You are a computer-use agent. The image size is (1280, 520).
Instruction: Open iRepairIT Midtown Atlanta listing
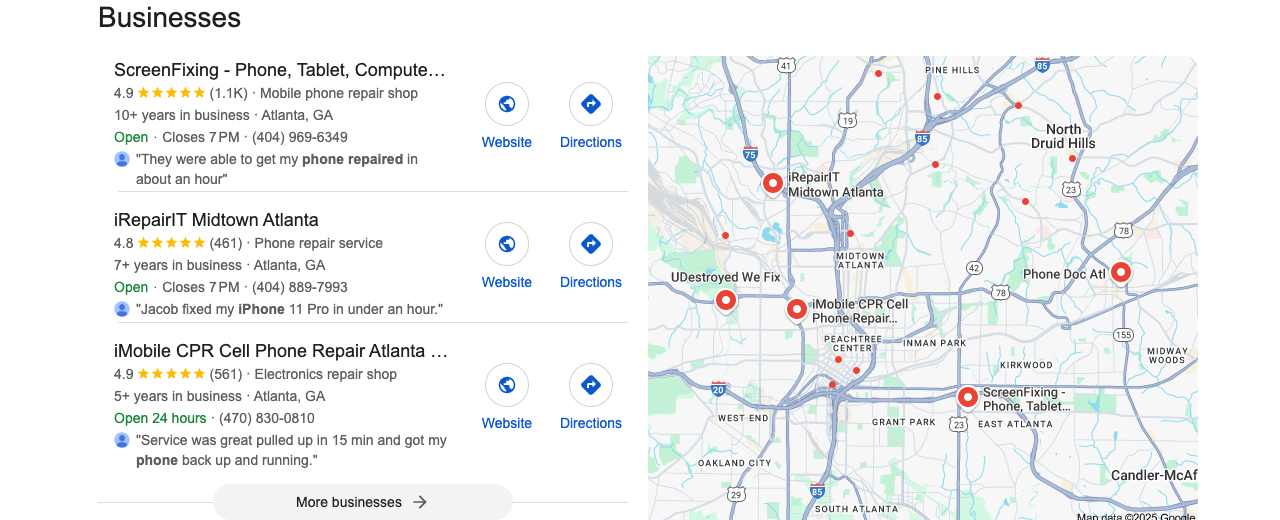[216, 220]
